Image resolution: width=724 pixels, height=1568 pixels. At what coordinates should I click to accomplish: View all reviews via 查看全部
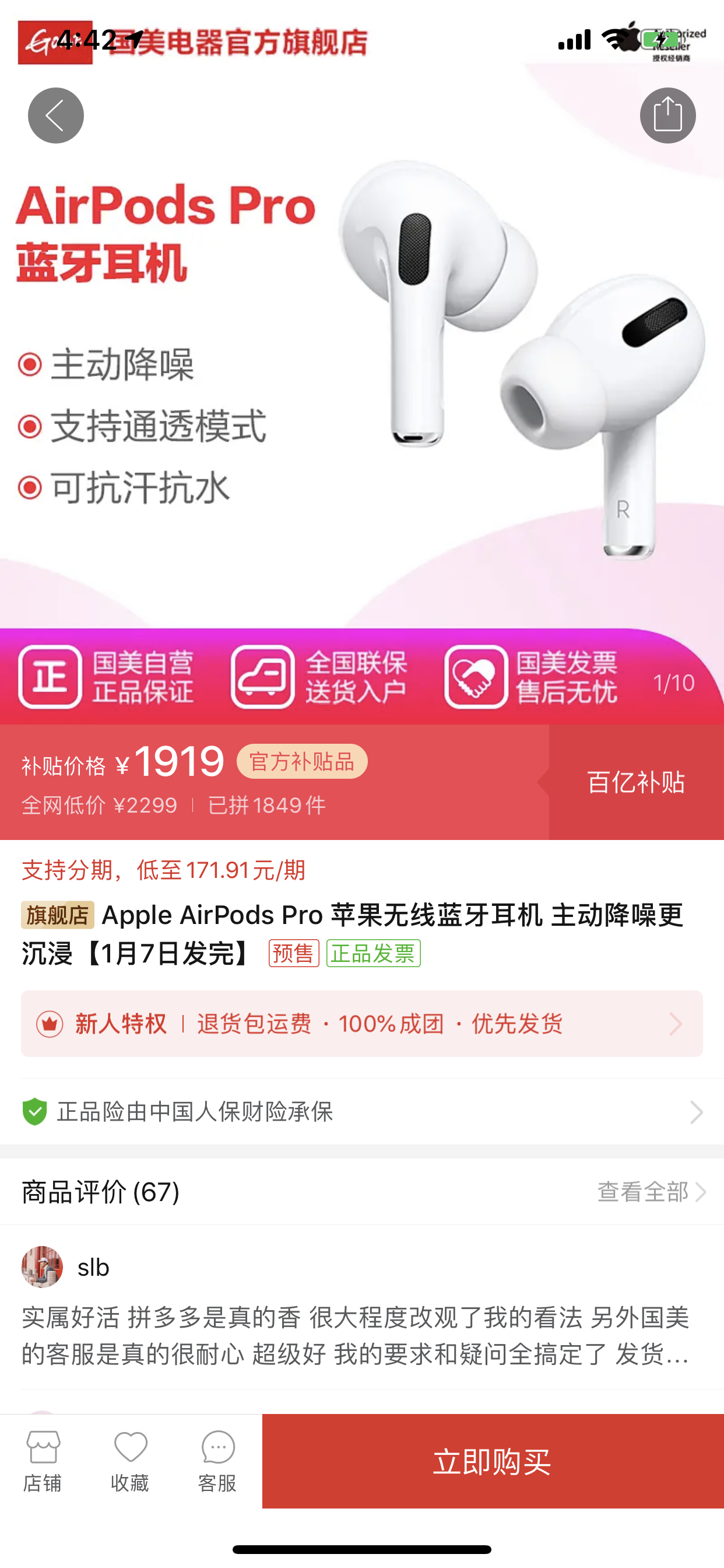pos(651,1192)
